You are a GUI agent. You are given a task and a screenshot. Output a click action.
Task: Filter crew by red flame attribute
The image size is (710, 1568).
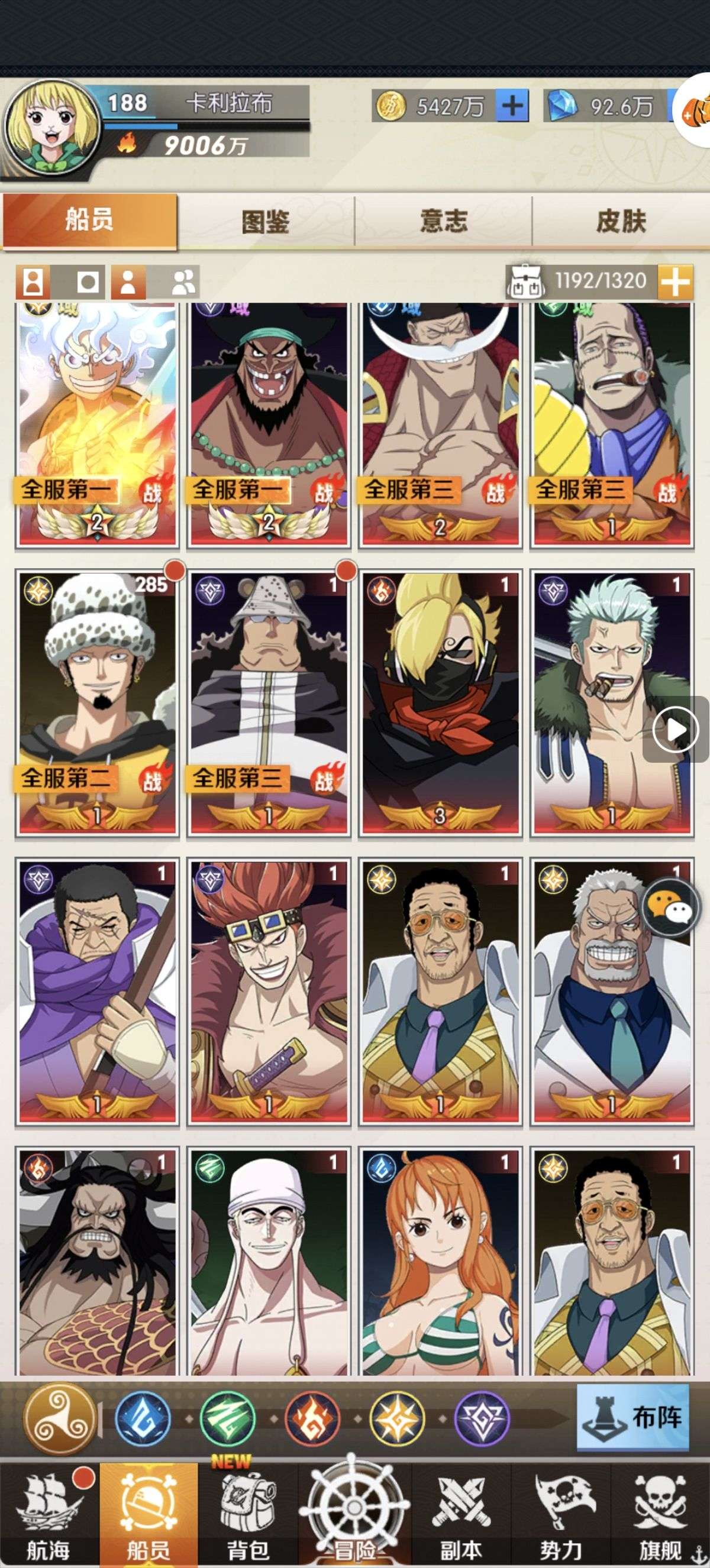coord(312,1418)
